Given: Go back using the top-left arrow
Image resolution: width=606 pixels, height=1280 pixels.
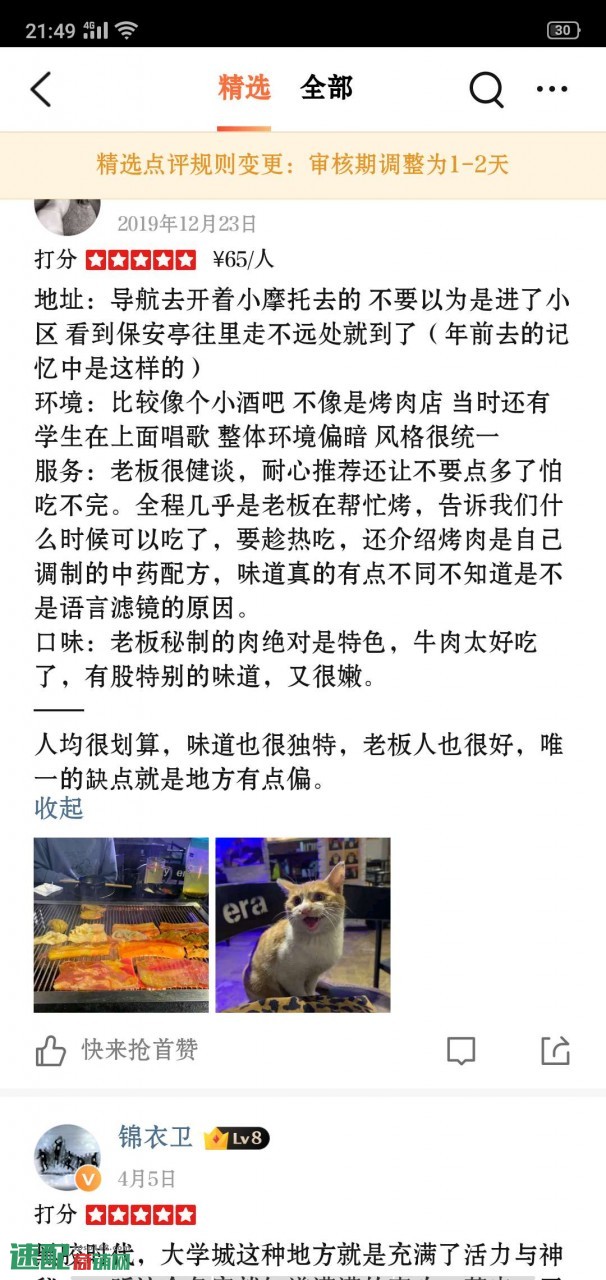Looking at the screenshot, I should (x=41, y=89).
